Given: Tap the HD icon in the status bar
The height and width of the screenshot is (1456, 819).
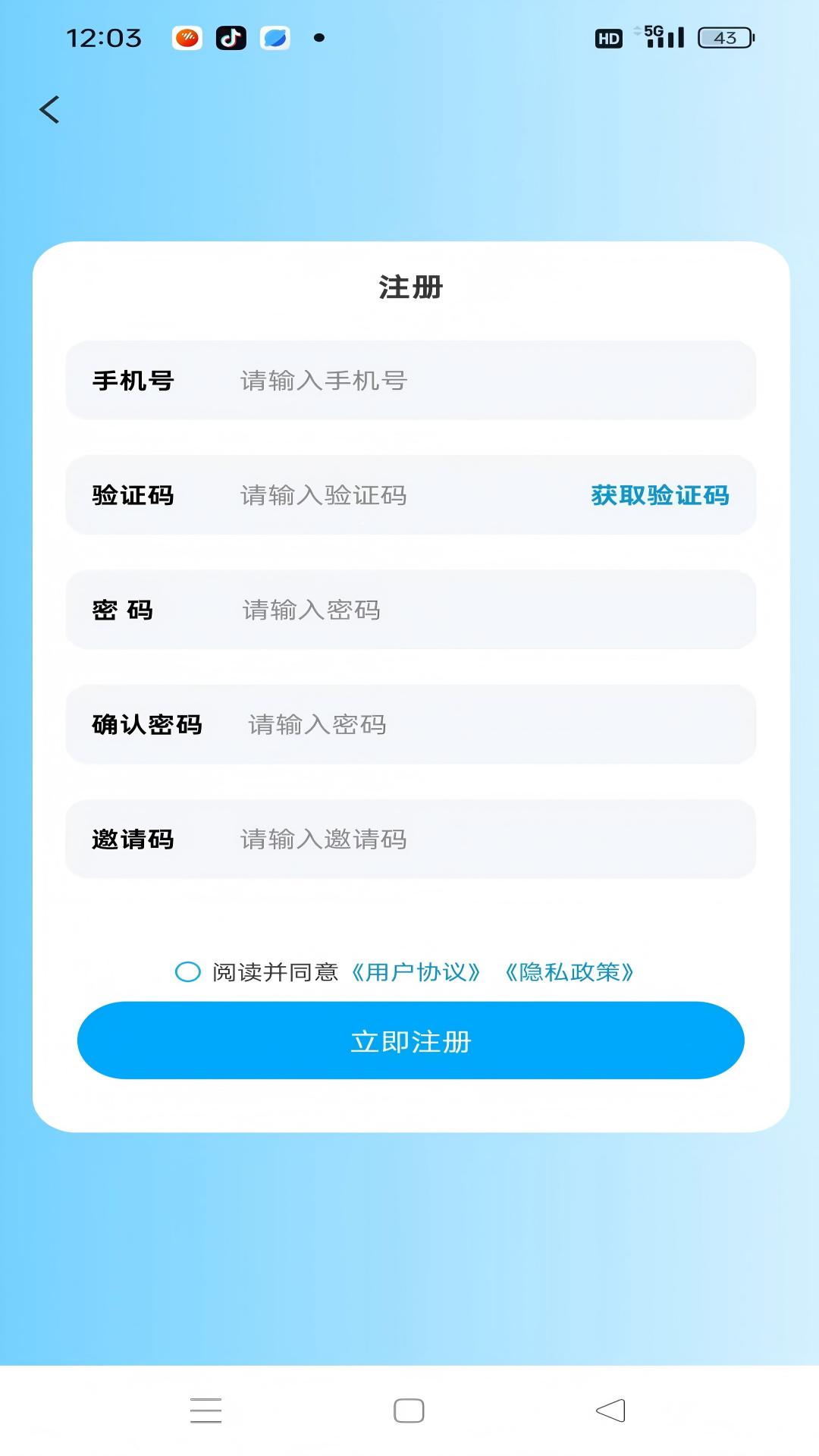Looking at the screenshot, I should point(609,37).
